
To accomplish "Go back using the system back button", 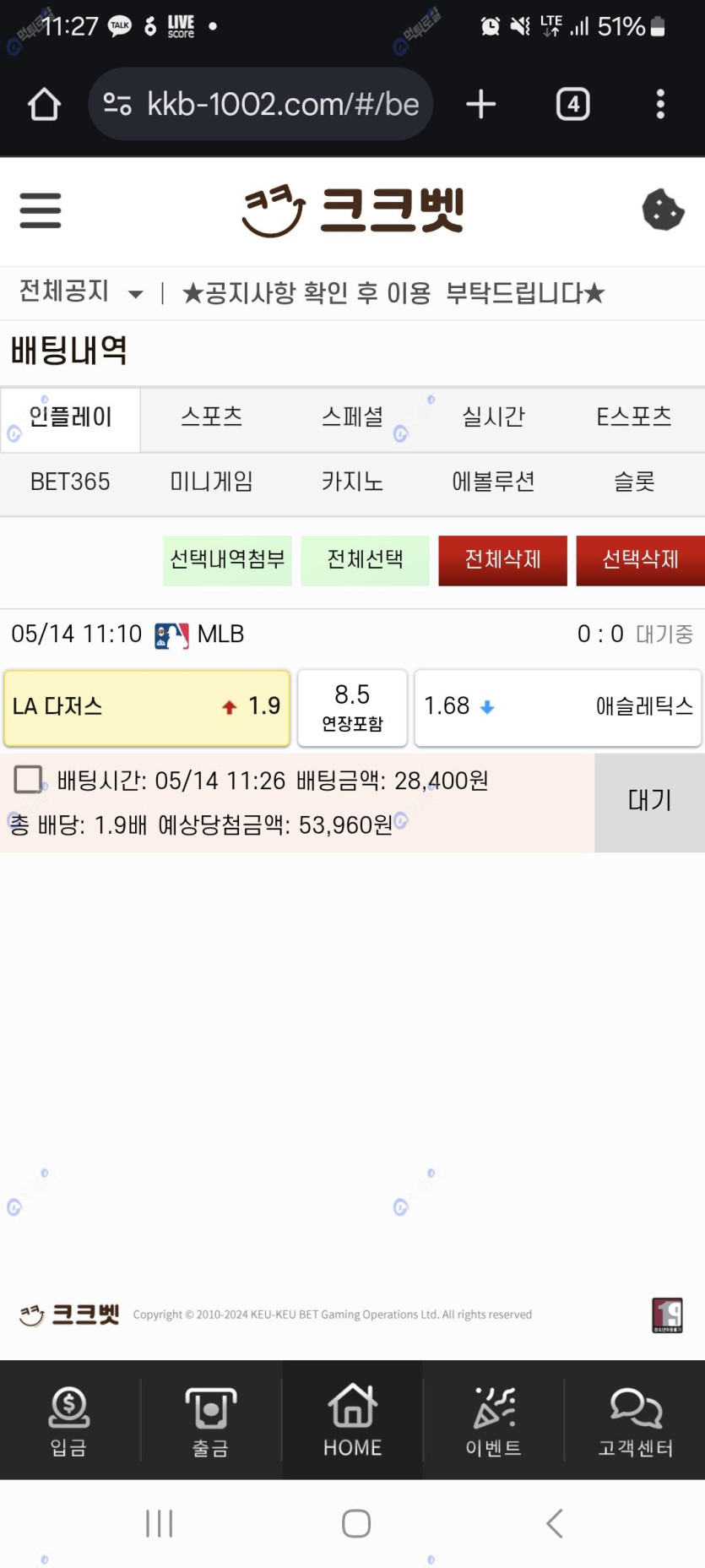I will [554, 1523].
